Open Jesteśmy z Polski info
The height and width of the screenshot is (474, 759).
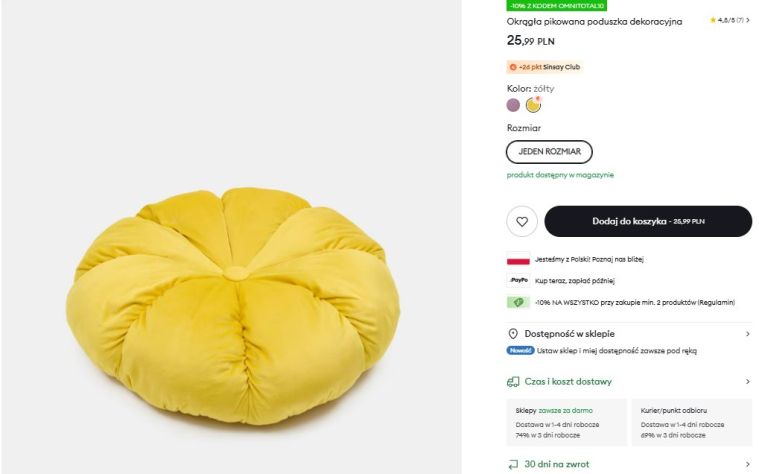tap(589, 259)
